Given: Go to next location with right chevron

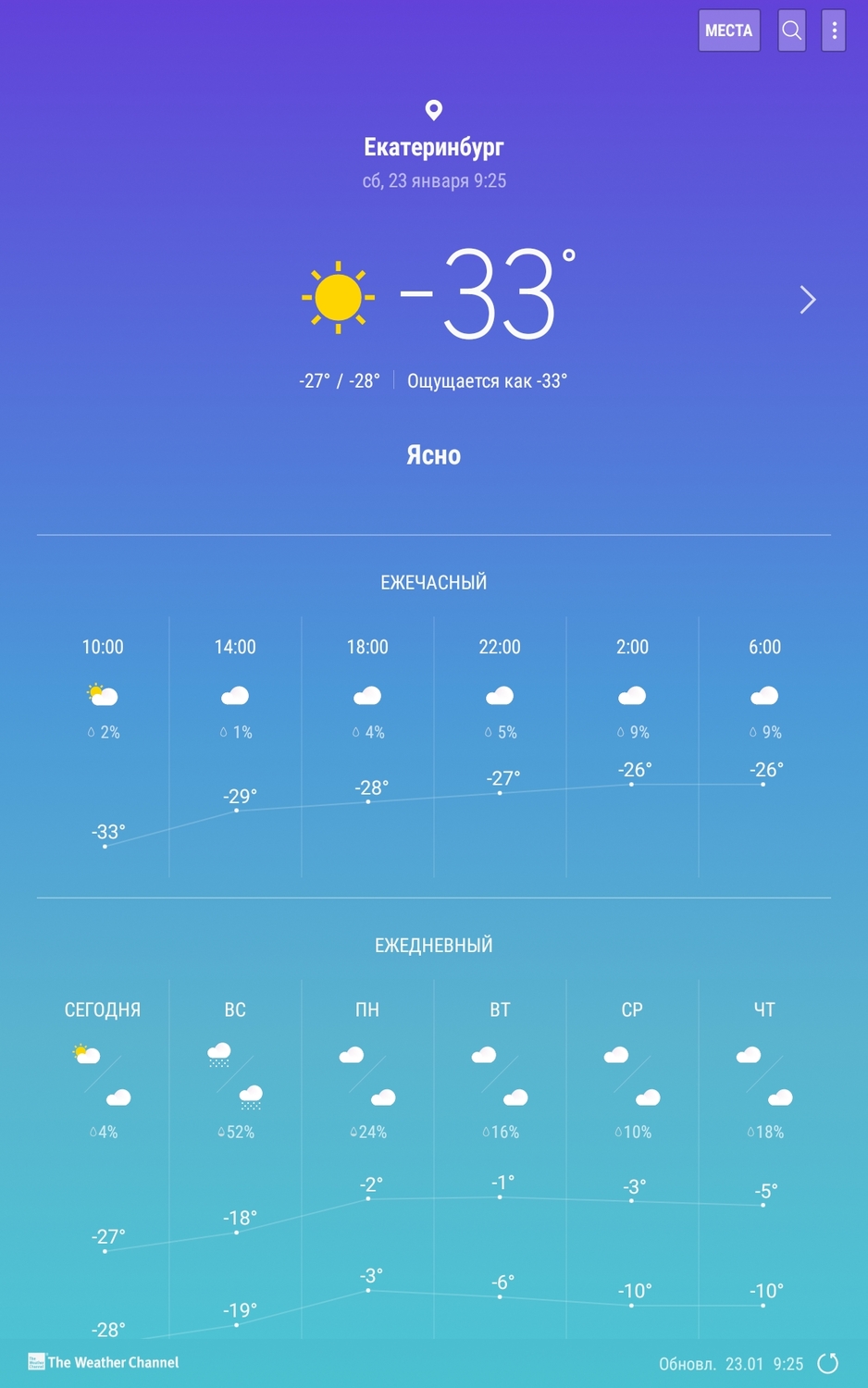Looking at the screenshot, I should (808, 300).
